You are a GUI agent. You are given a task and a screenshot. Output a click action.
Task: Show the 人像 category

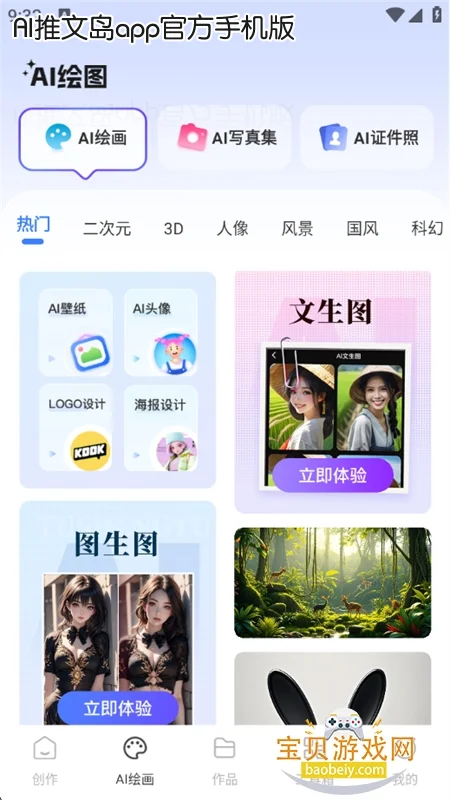[232, 229]
